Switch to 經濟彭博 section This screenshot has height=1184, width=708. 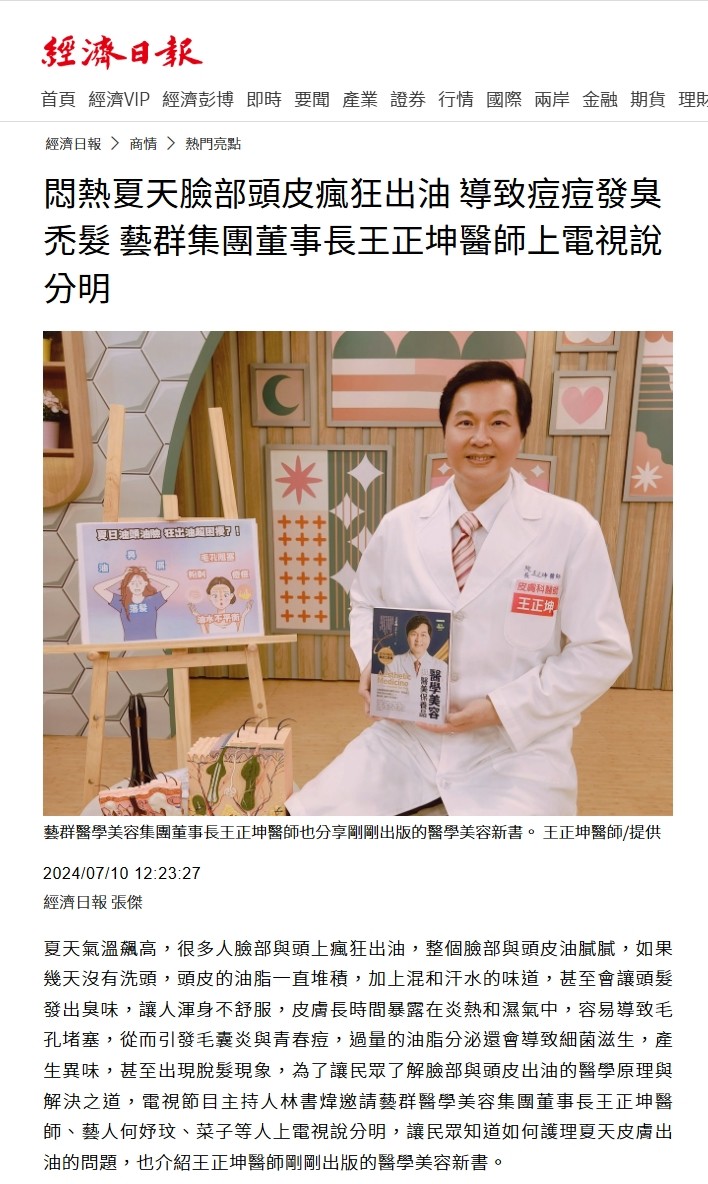(x=198, y=99)
